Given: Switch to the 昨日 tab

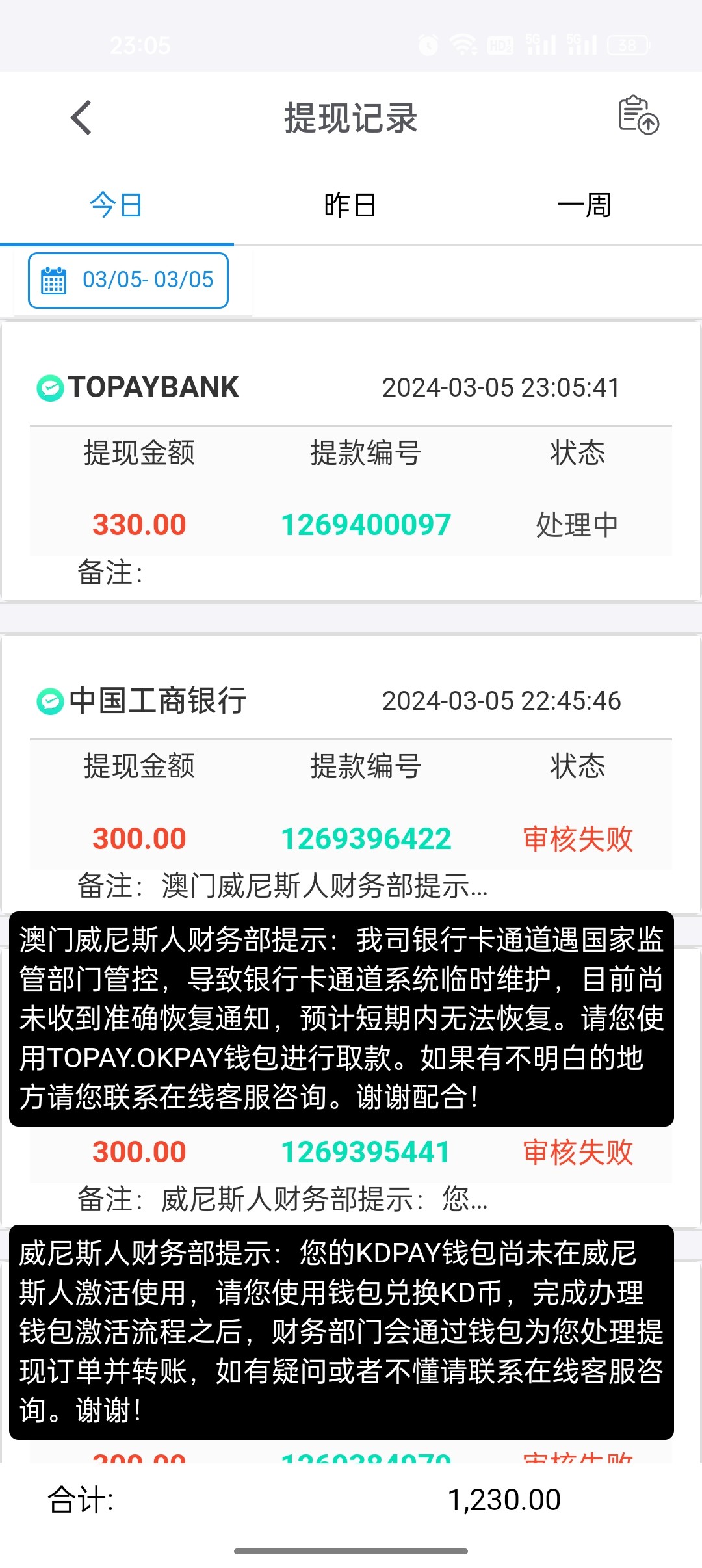Looking at the screenshot, I should point(351,204).
